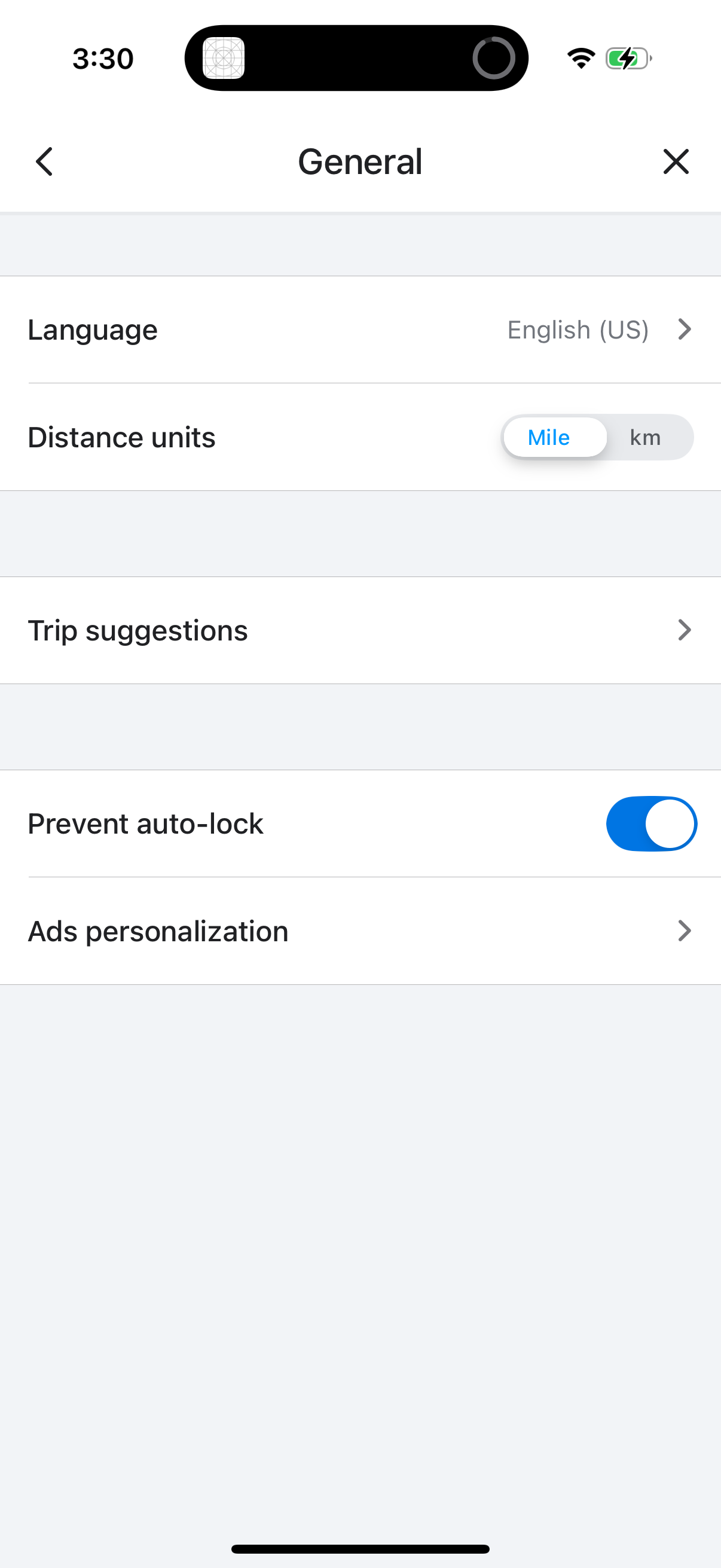Switch distance units to km
Viewport: 721px width, 1568px height.
tap(644, 437)
